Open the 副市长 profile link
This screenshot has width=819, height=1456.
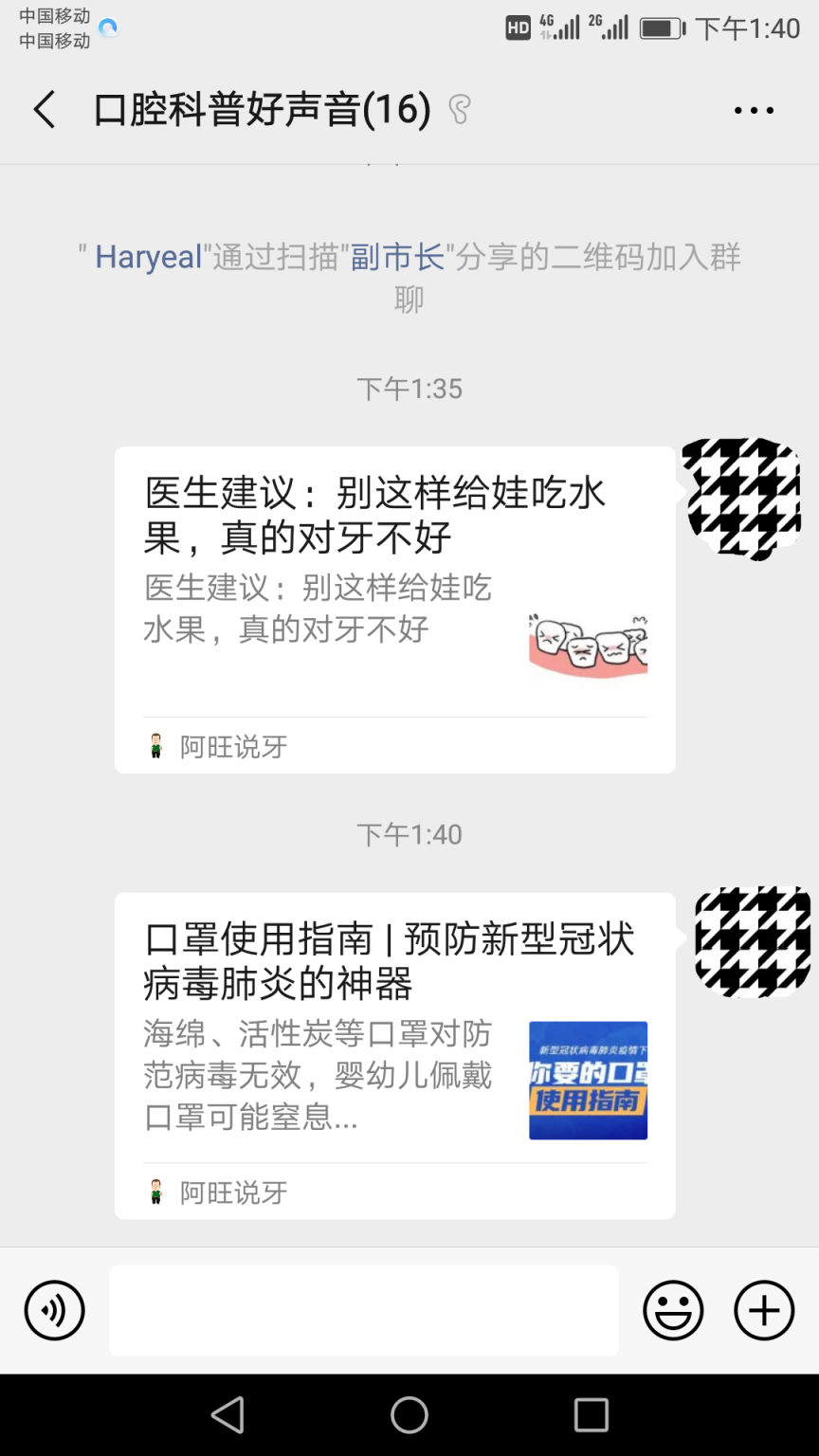(398, 257)
